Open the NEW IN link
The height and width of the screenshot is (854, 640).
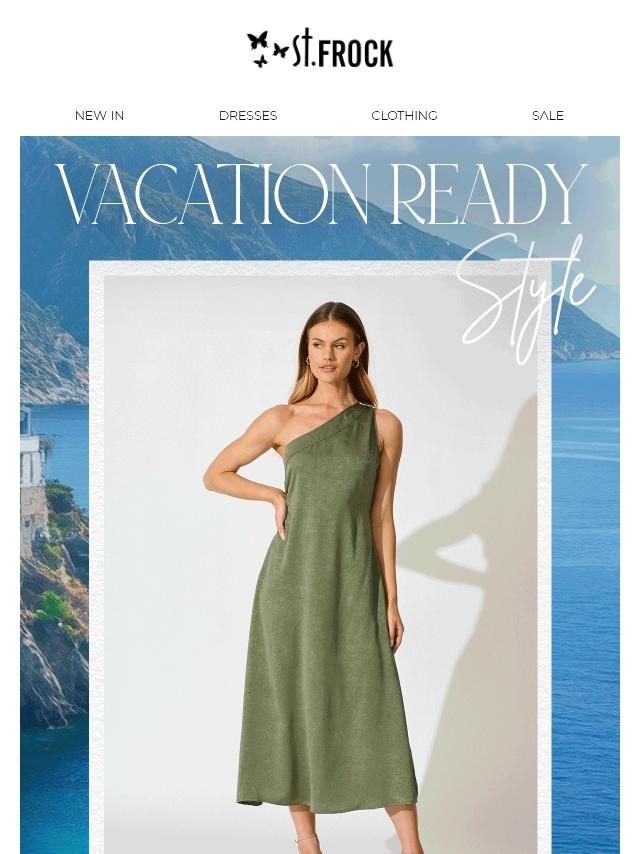[99, 116]
